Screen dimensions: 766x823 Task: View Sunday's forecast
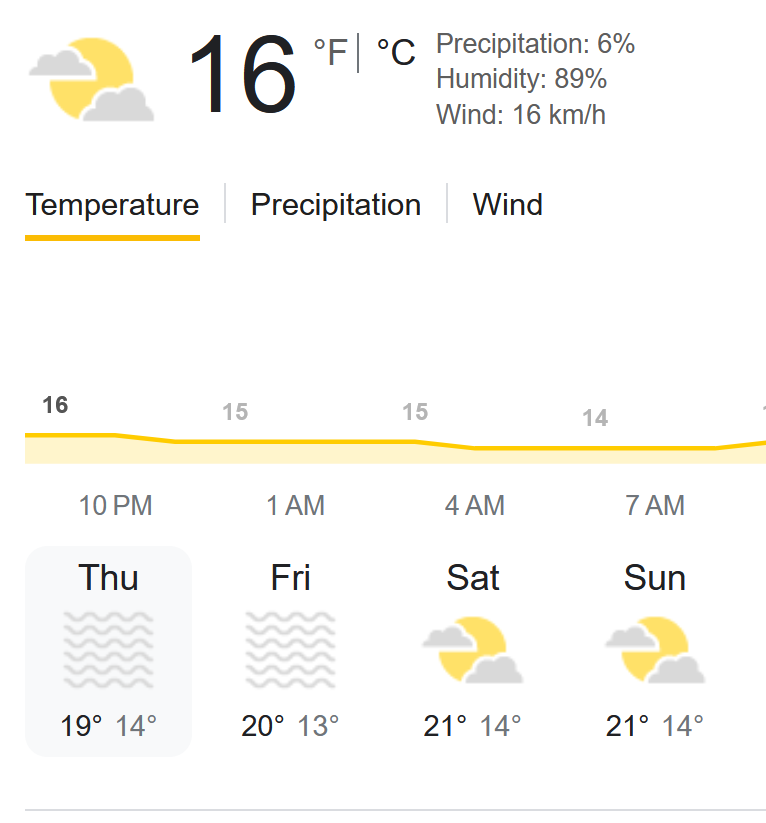tap(654, 650)
